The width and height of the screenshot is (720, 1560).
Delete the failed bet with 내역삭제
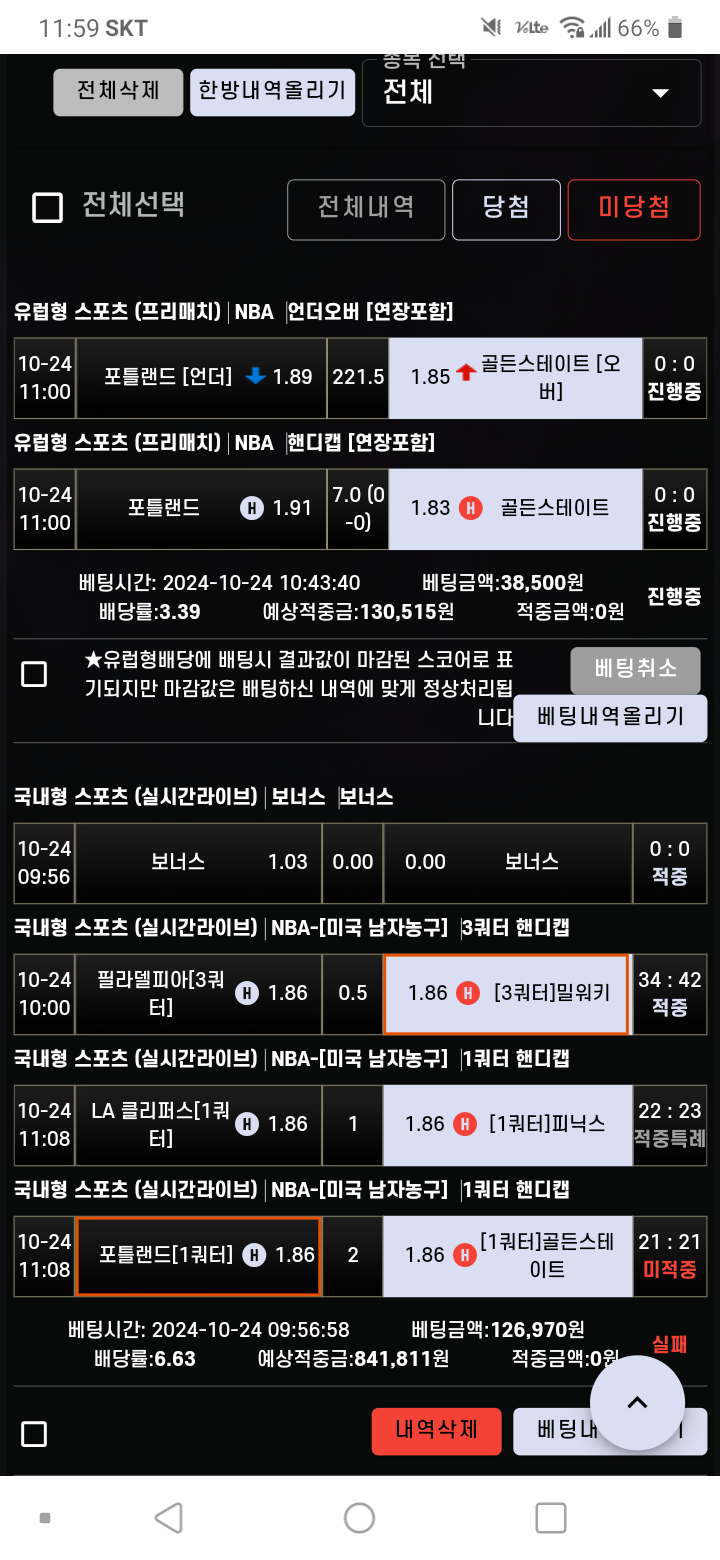click(436, 1431)
